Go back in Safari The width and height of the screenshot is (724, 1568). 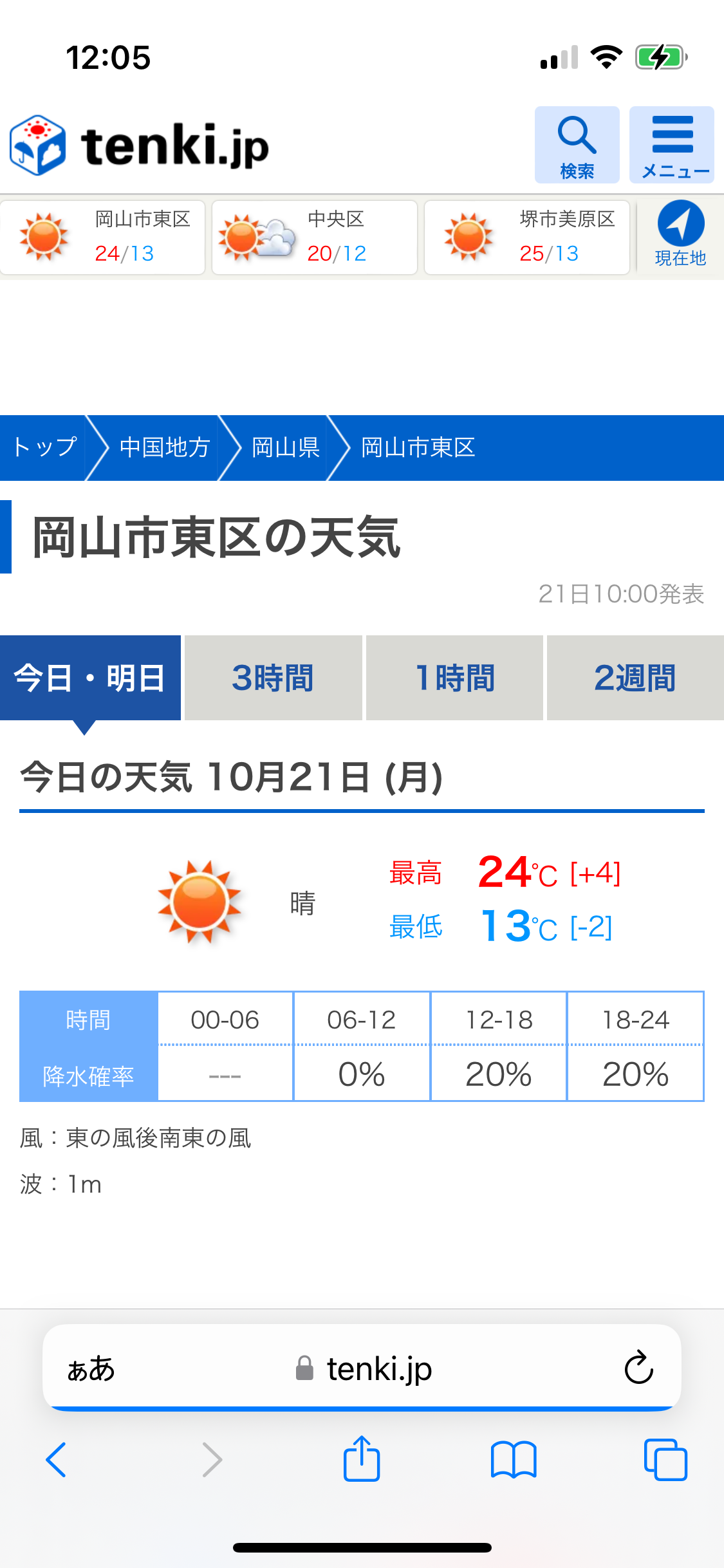point(56,1459)
